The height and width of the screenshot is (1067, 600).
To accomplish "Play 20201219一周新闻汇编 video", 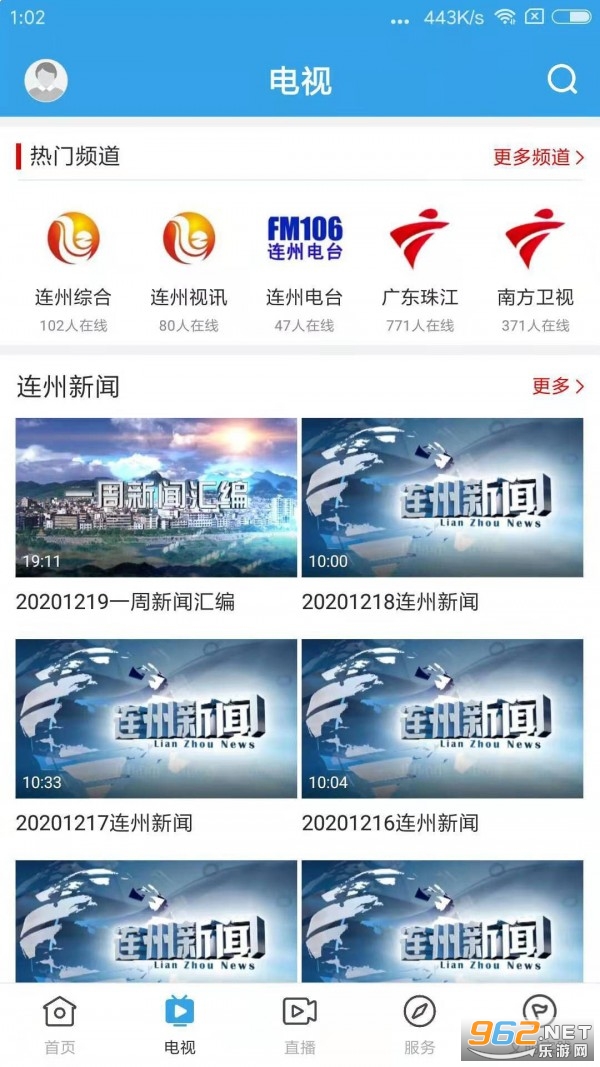I will (156, 497).
